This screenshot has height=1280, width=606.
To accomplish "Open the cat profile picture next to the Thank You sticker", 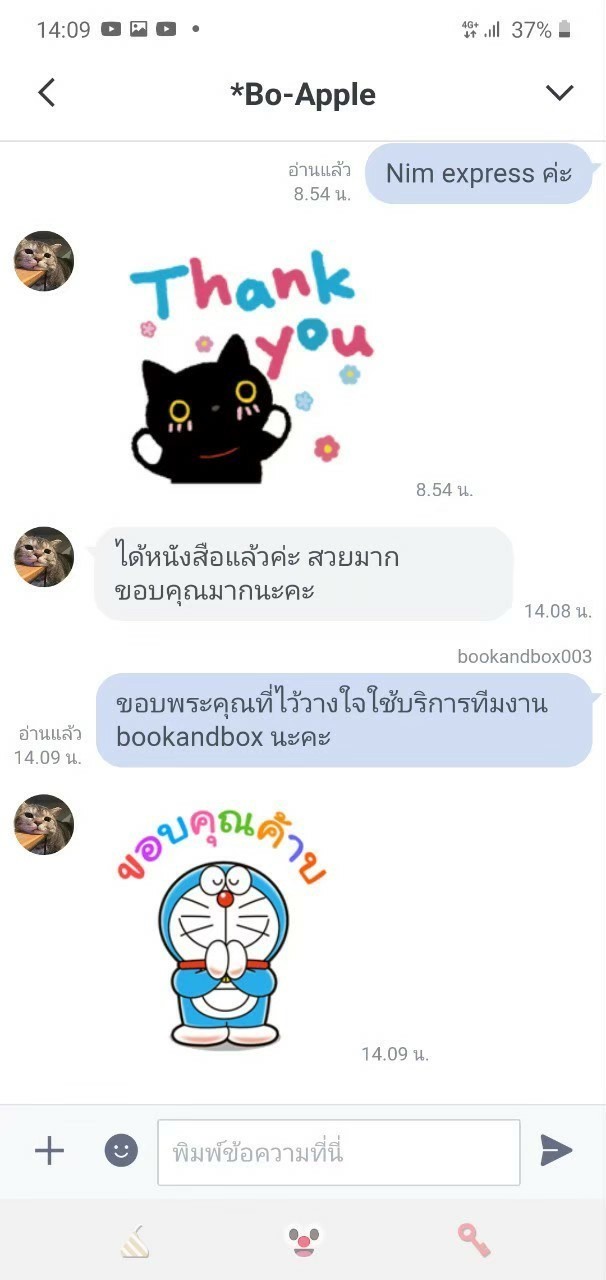I will pyautogui.click(x=44, y=262).
